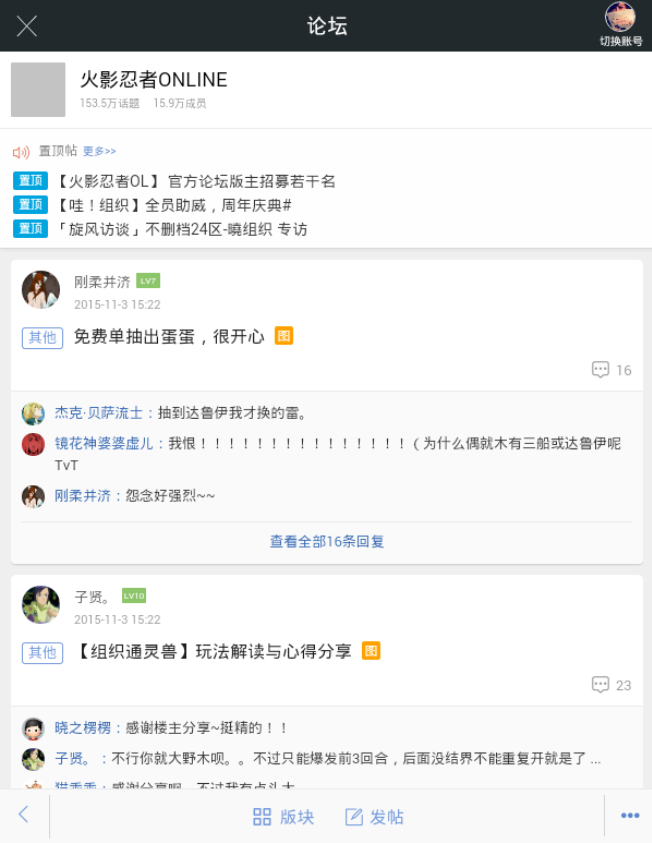Open the more options menu
Screen dimensions: 652x843
click(x=629, y=816)
